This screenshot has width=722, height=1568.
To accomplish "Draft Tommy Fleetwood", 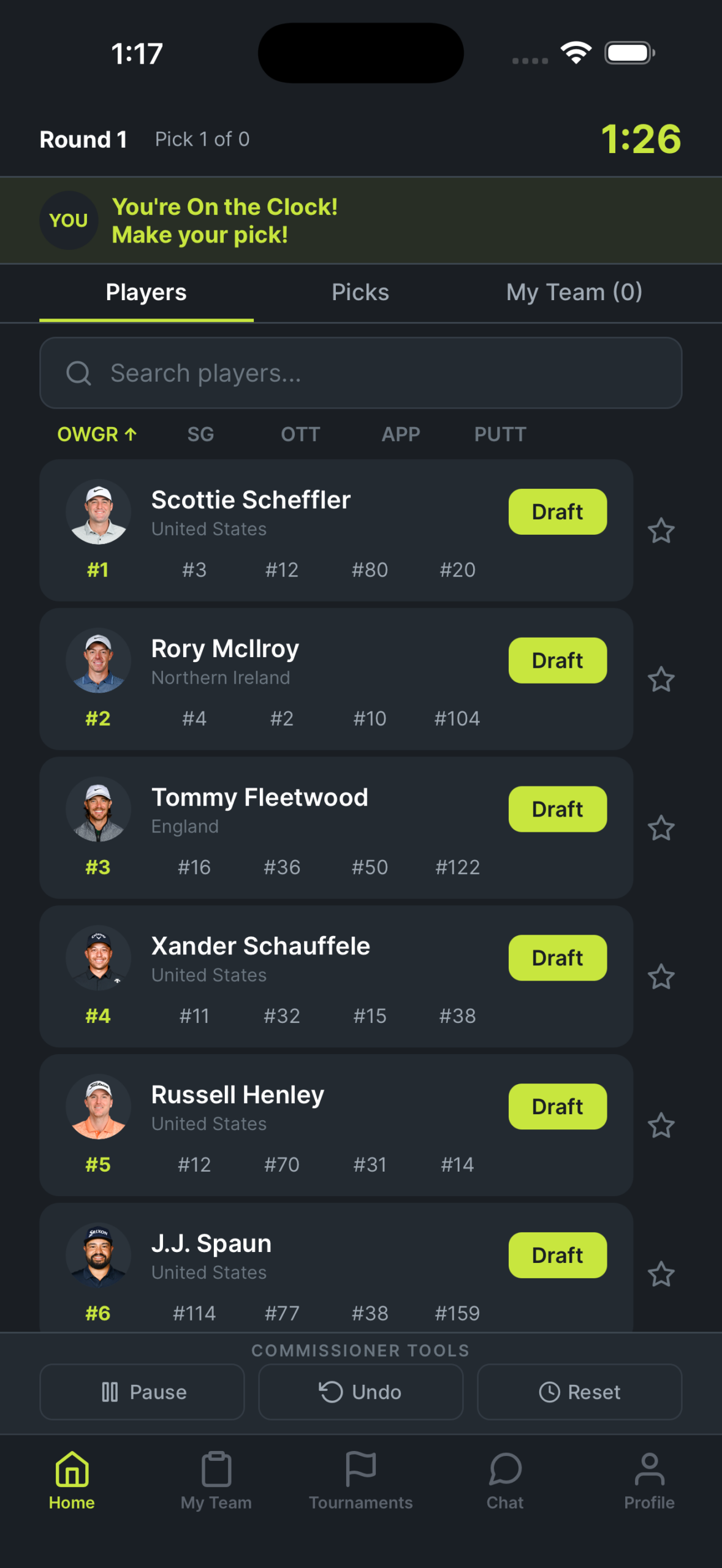I will point(557,809).
